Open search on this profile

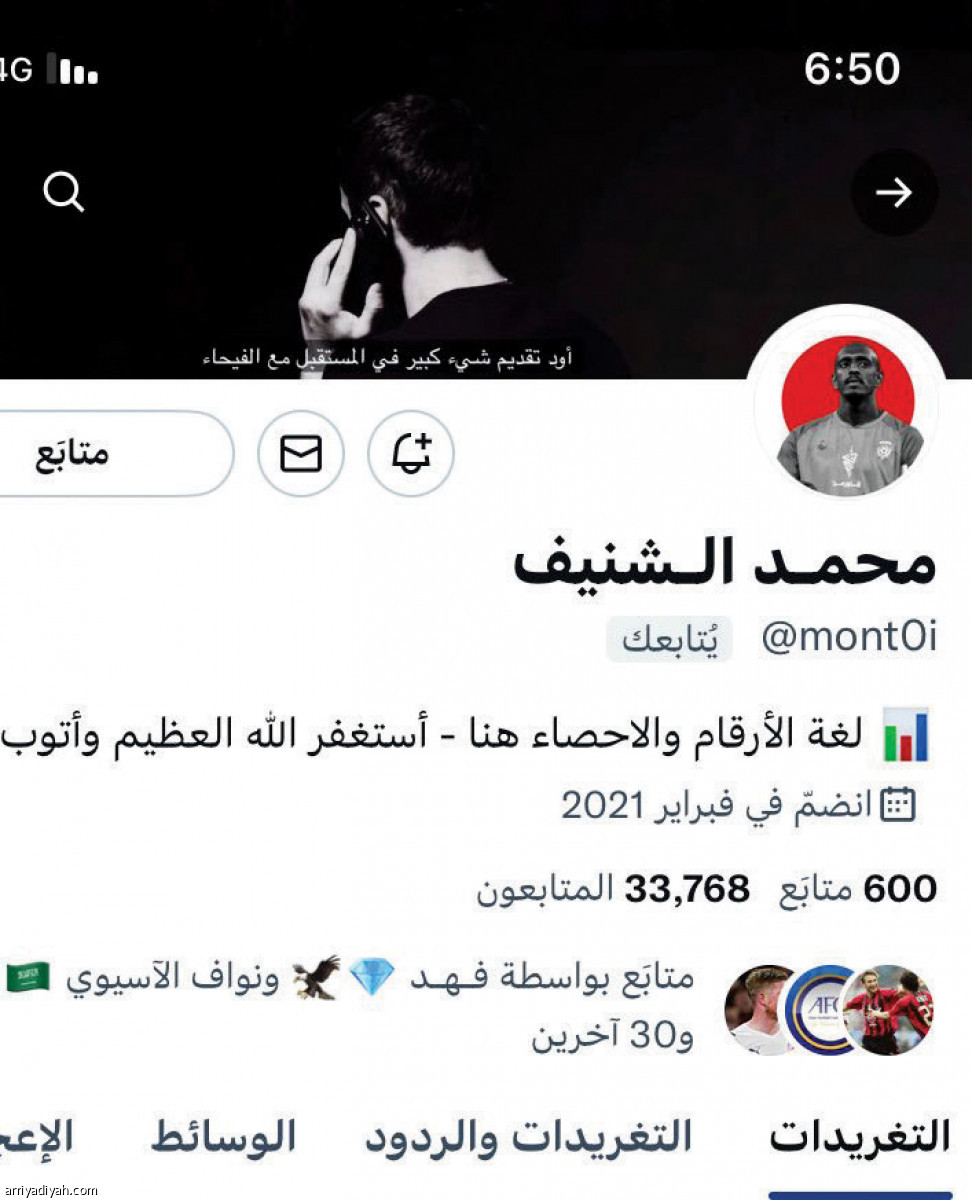click(x=64, y=192)
